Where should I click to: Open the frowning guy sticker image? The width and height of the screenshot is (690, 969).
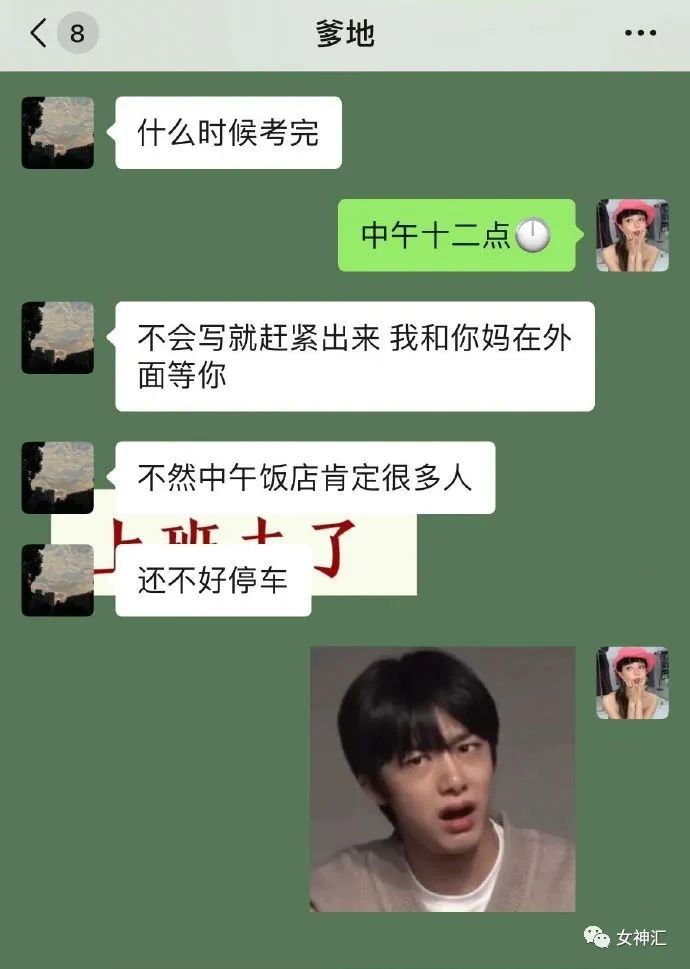click(442, 778)
